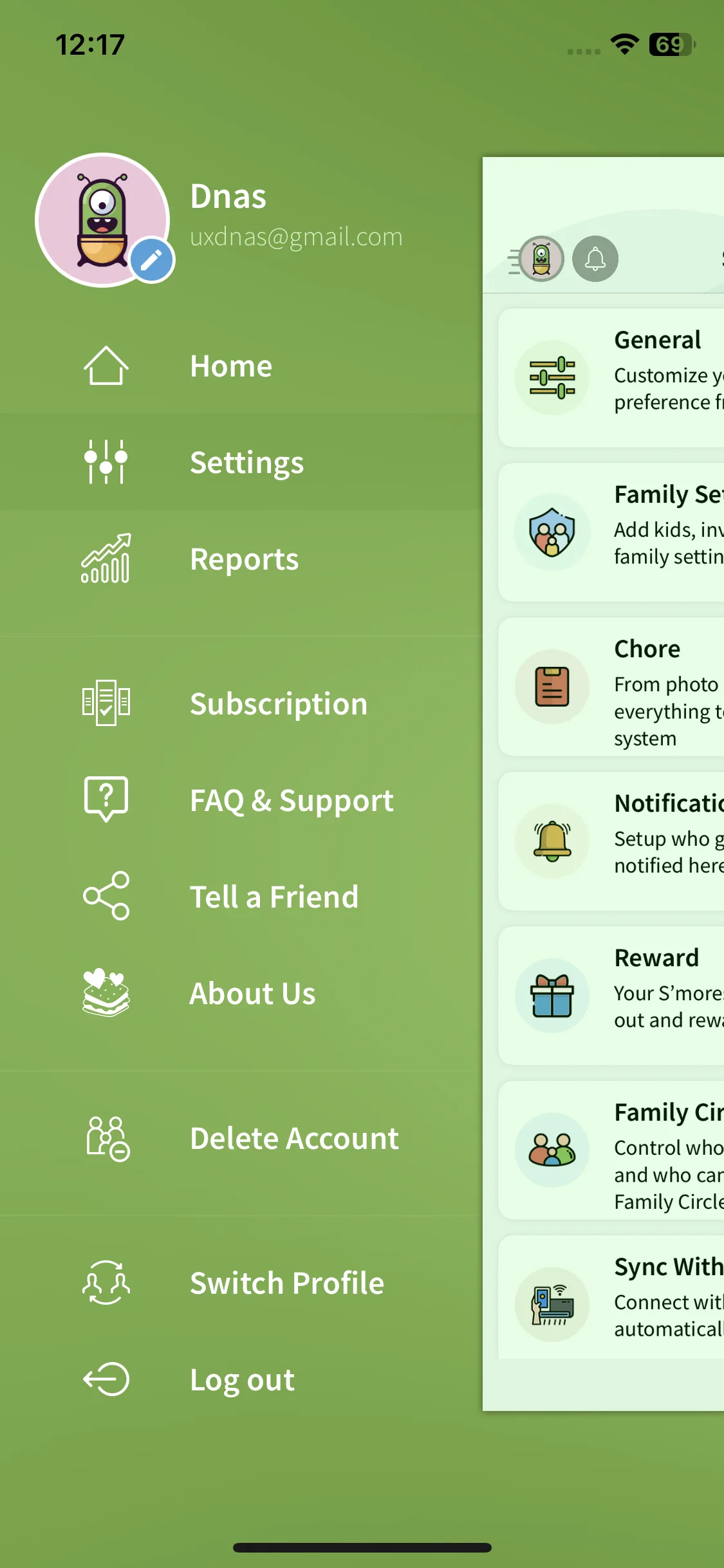This screenshot has height=1568, width=724.
Task: Edit the profile picture with pencil icon
Action: 152,261
